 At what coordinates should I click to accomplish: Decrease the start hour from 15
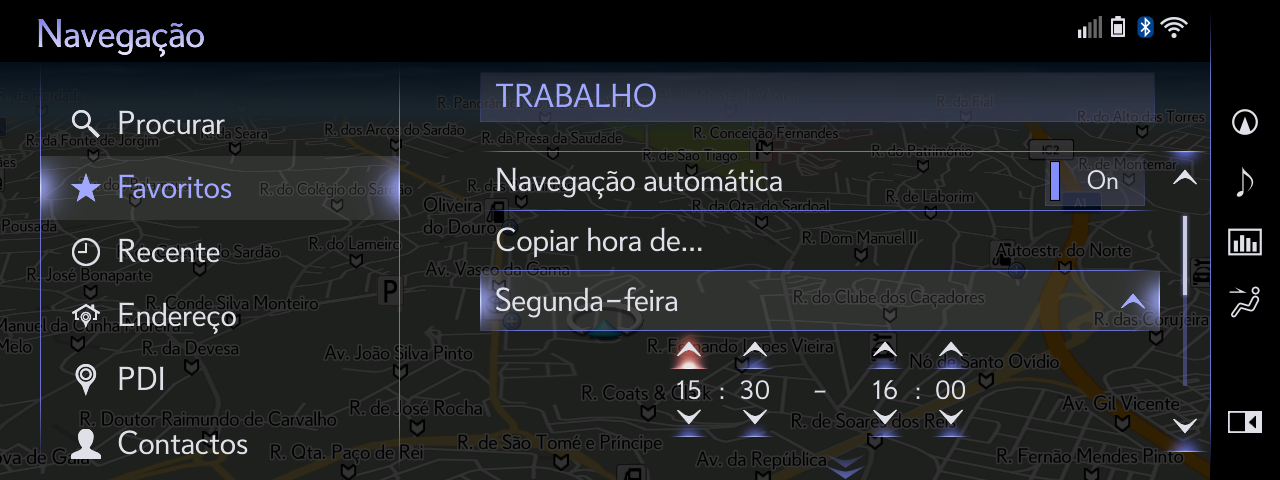(x=688, y=417)
